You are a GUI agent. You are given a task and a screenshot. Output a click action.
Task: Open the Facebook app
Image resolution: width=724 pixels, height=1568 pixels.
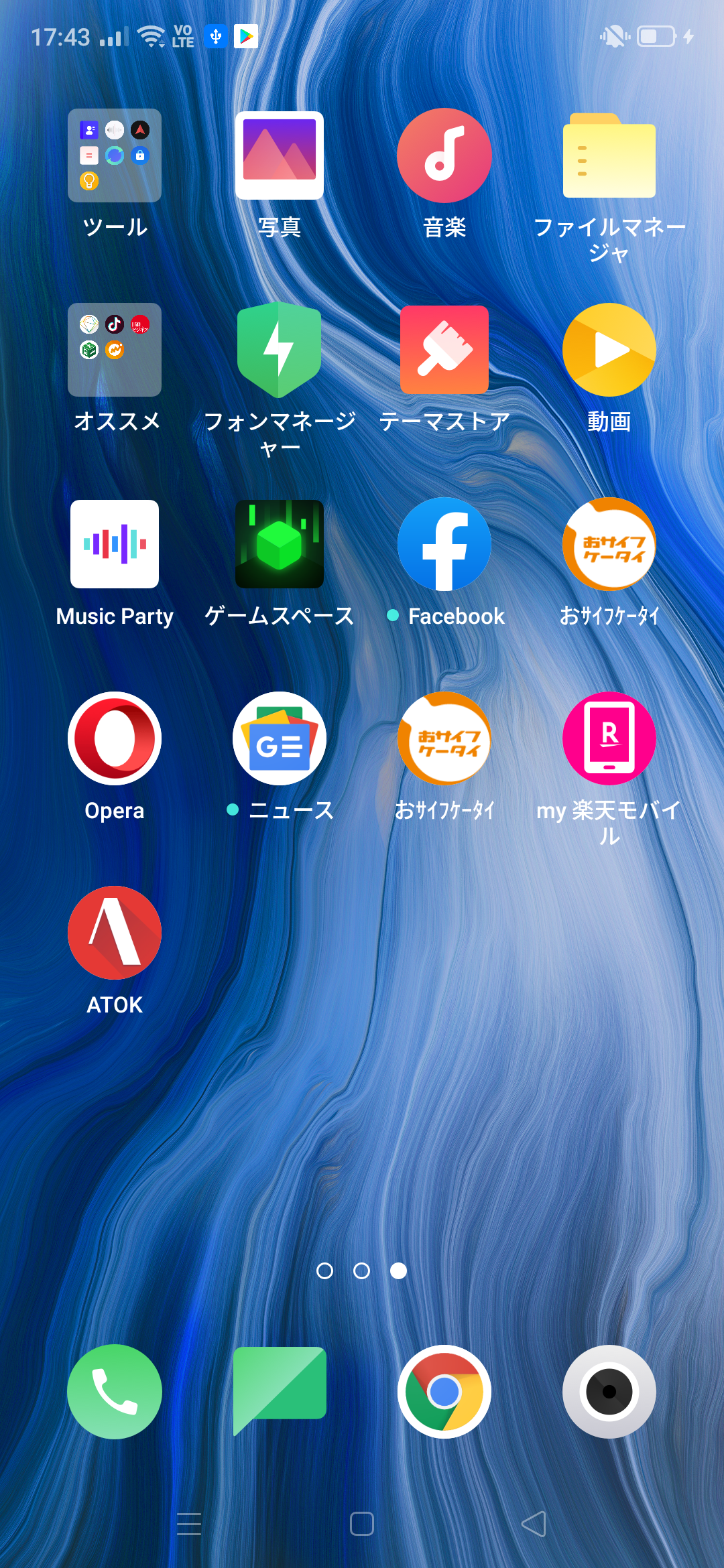click(x=444, y=544)
